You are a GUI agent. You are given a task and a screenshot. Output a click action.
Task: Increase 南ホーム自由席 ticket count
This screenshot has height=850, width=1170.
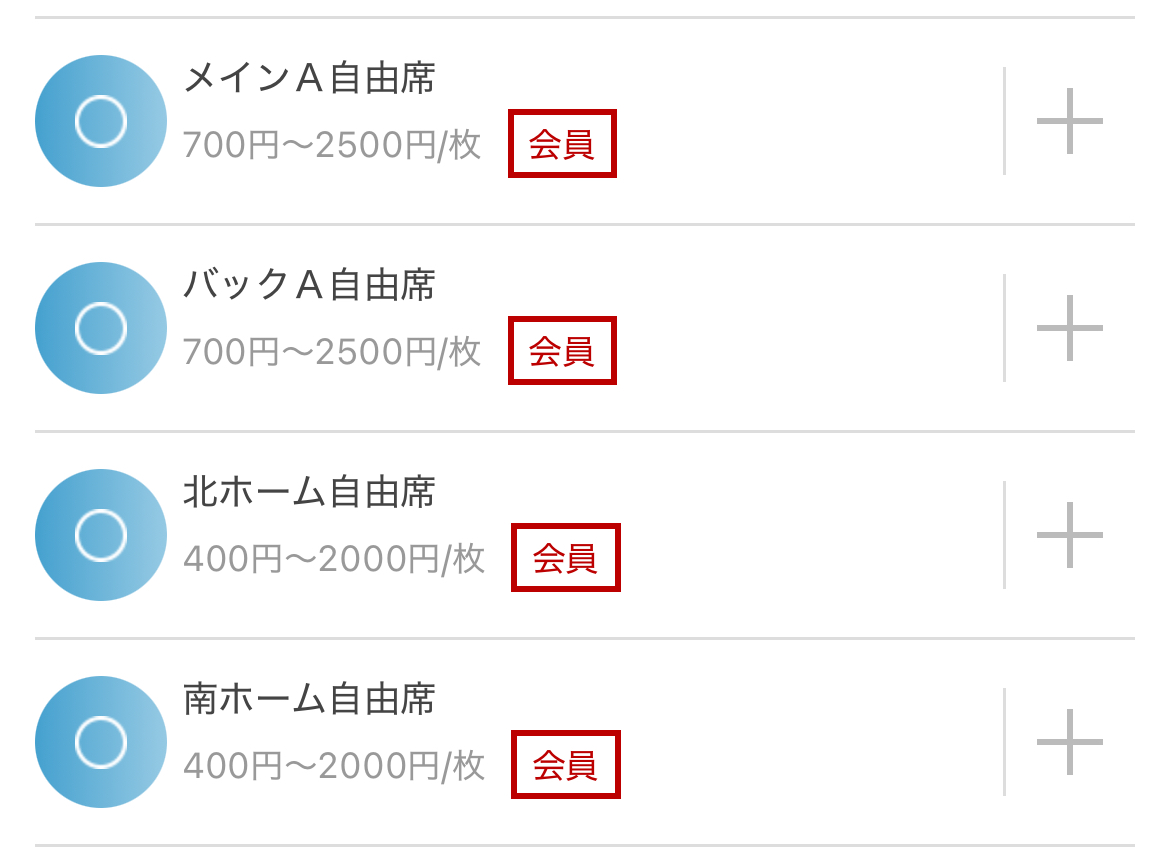click(1069, 742)
